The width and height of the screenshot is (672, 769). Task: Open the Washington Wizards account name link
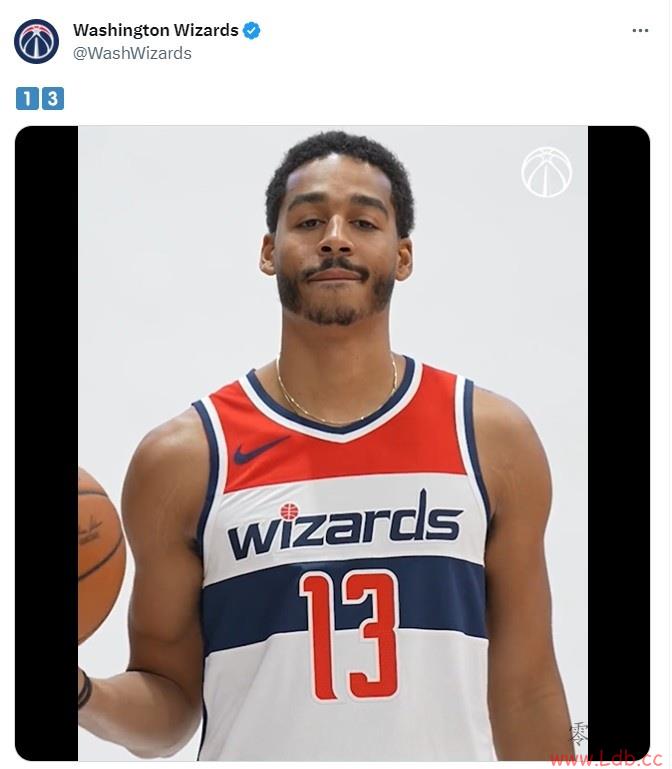[155, 30]
